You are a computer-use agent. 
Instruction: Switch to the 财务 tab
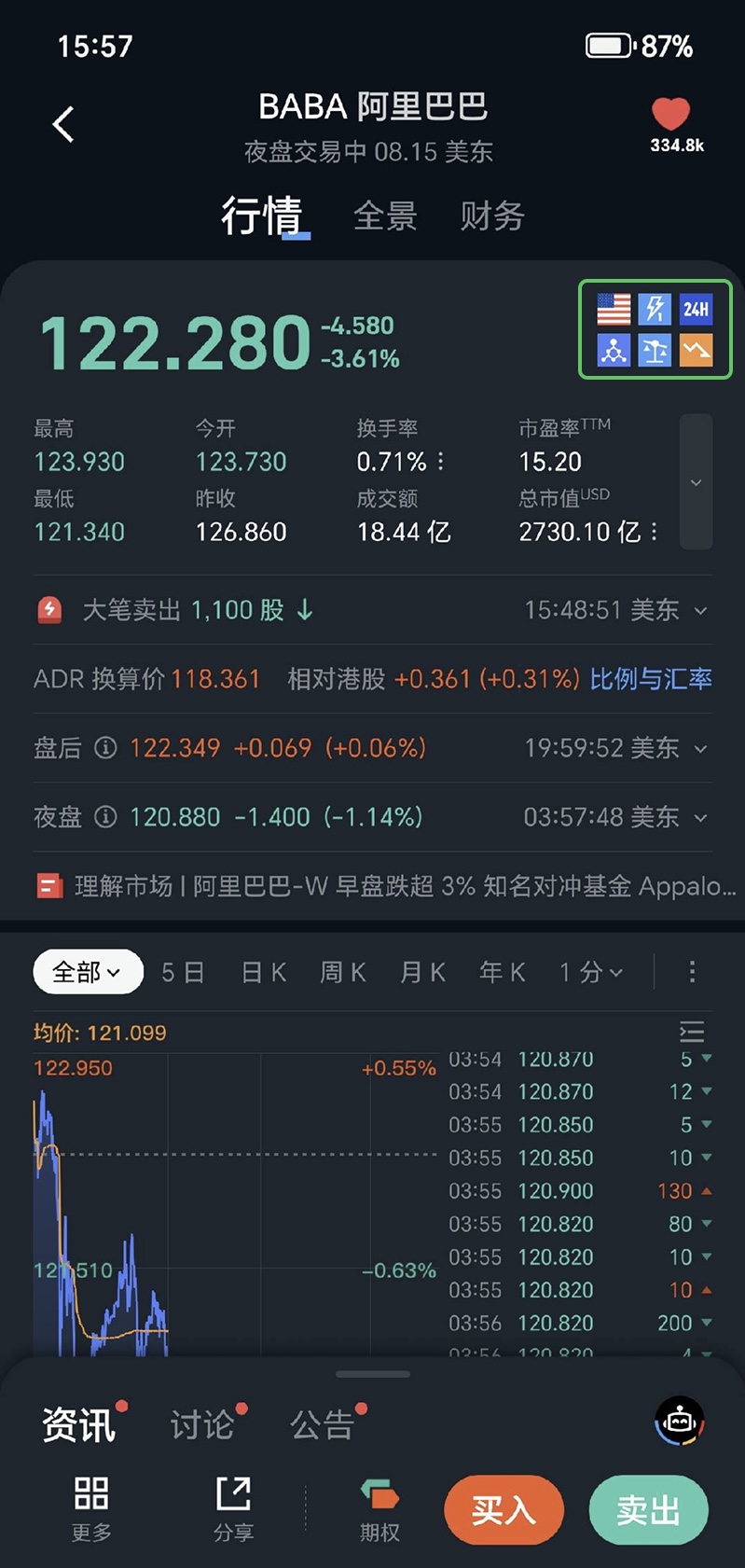[491, 216]
